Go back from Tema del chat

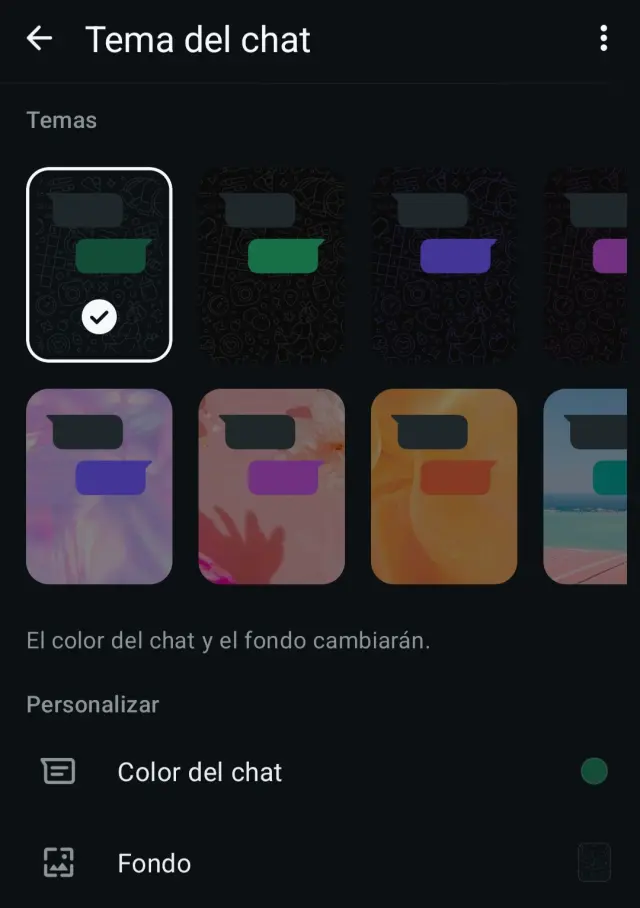pyautogui.click(x=39, y=39)
